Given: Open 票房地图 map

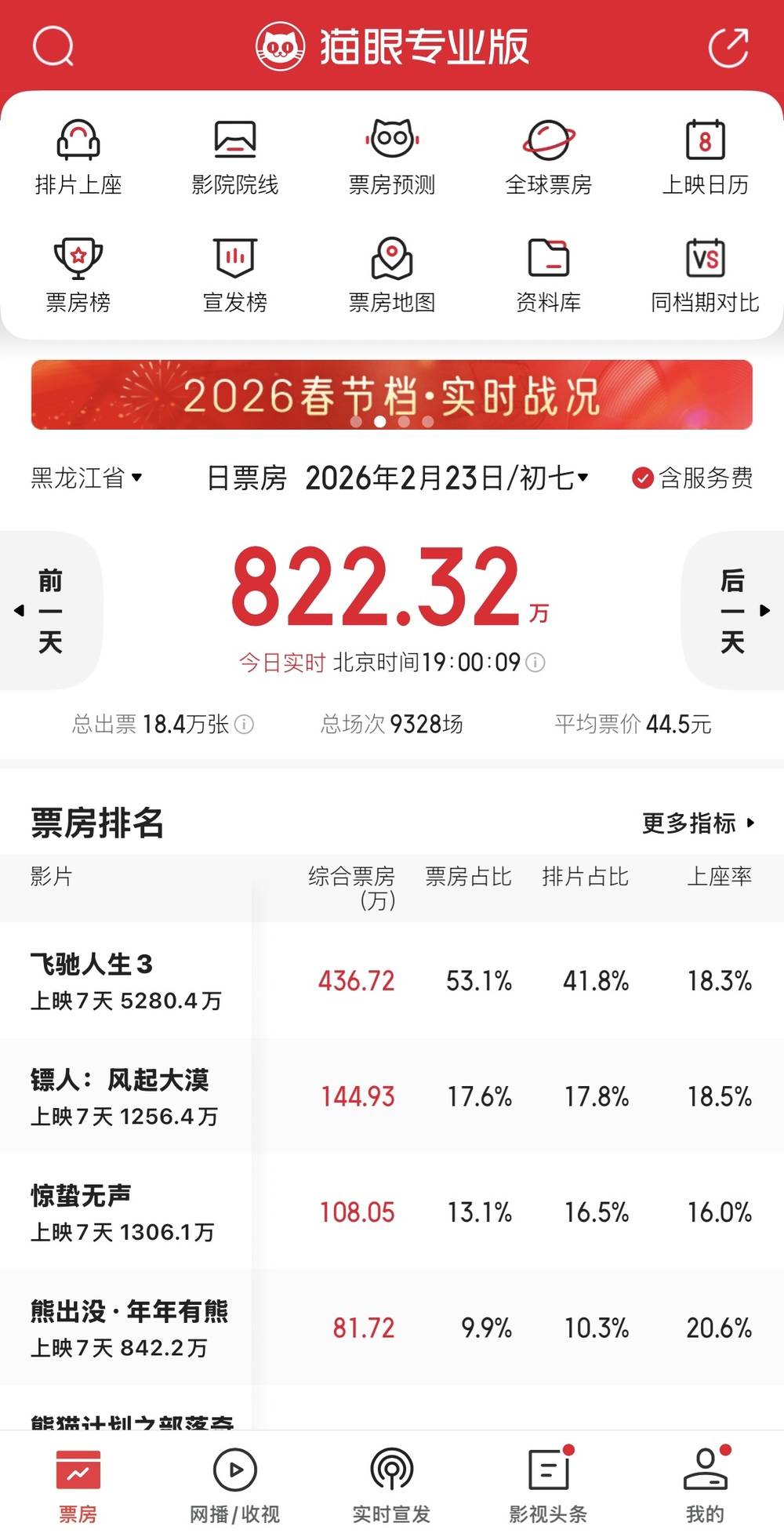Looking at the screenshot, I should click(x=392, y=274).
